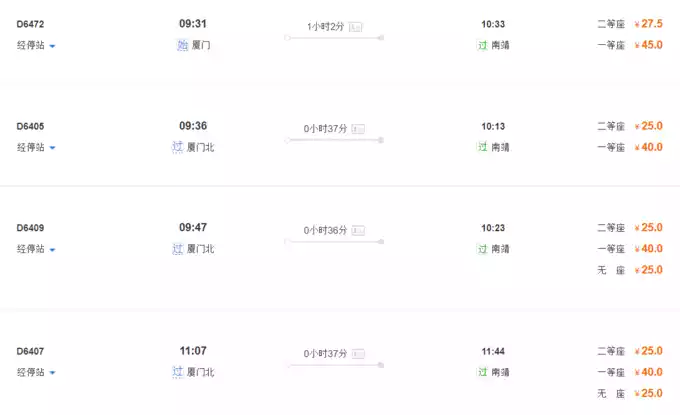Expand stopover stations for train D6472
Viewport: 680px width, 415px height.
point(36,45)
